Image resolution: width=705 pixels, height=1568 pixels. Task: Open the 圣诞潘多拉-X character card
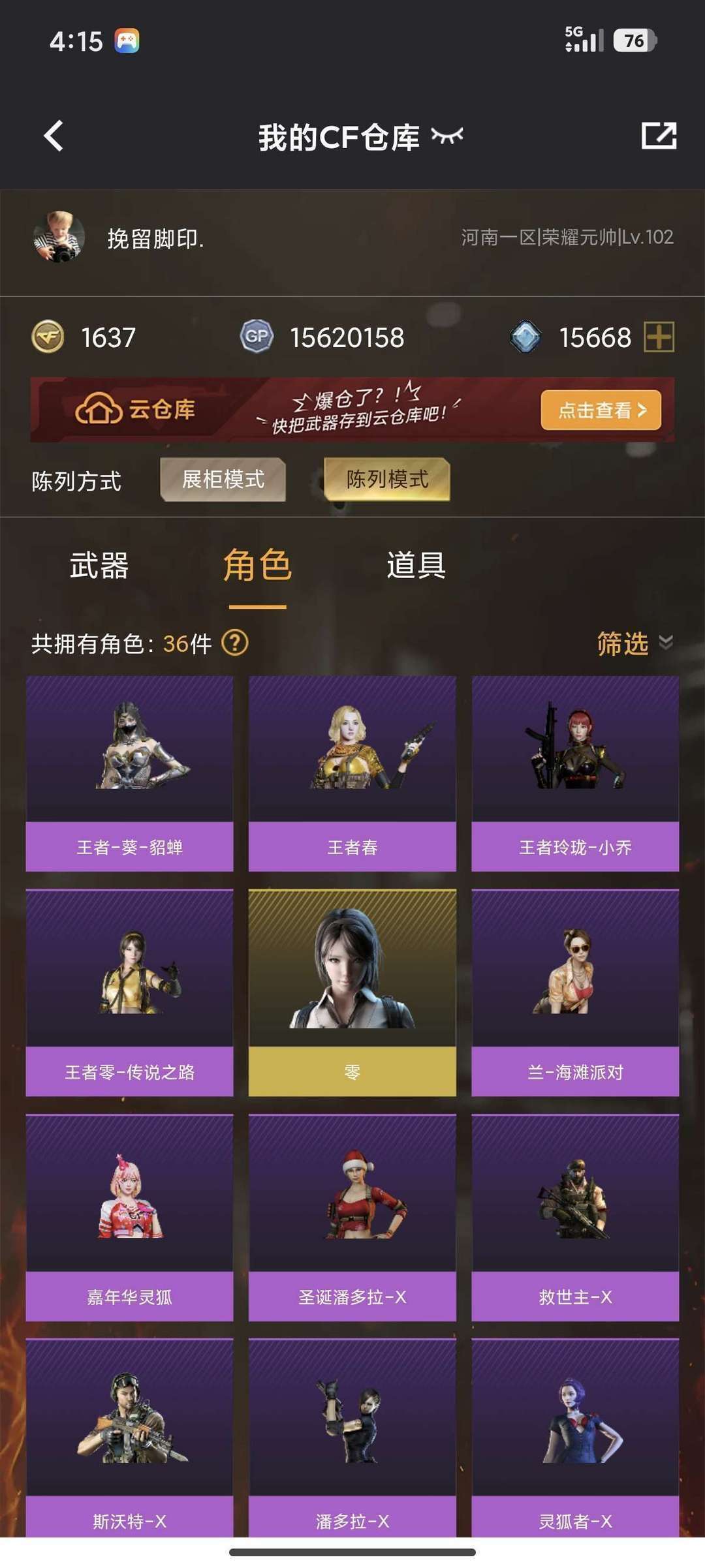point(352,1217)
